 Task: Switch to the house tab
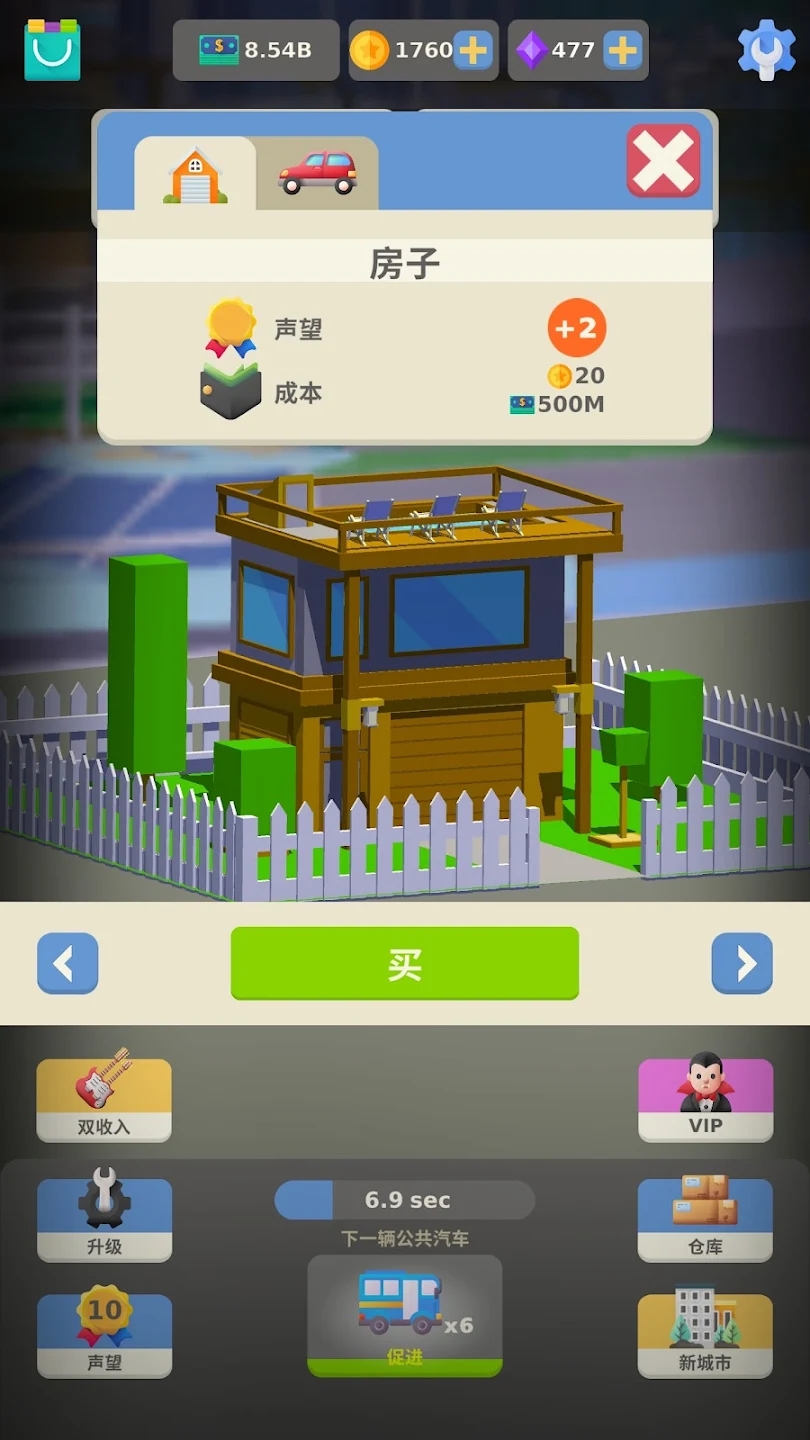point(194,172)
